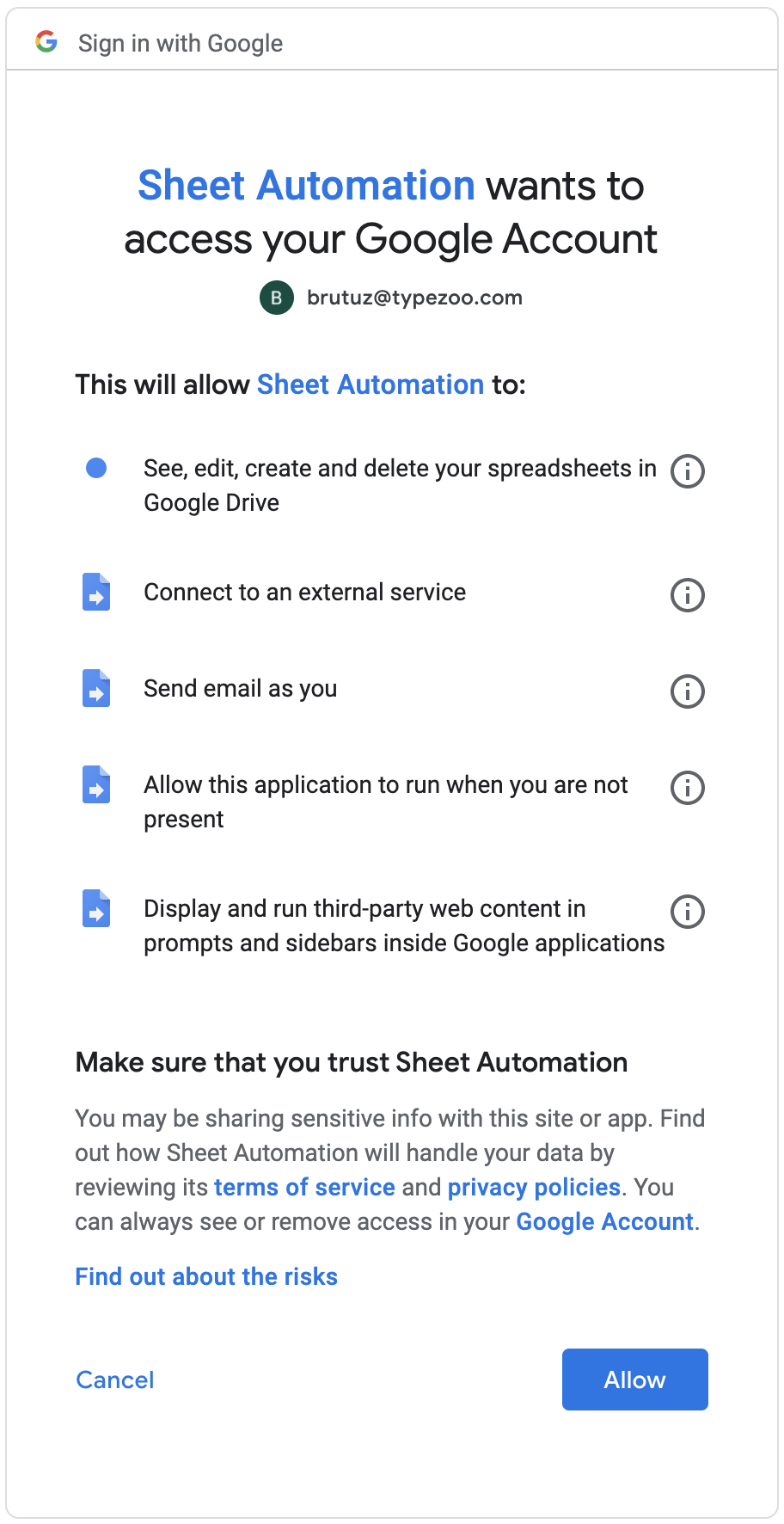Show details for Send email as you

pyautogui.click(x=687, y=691)
